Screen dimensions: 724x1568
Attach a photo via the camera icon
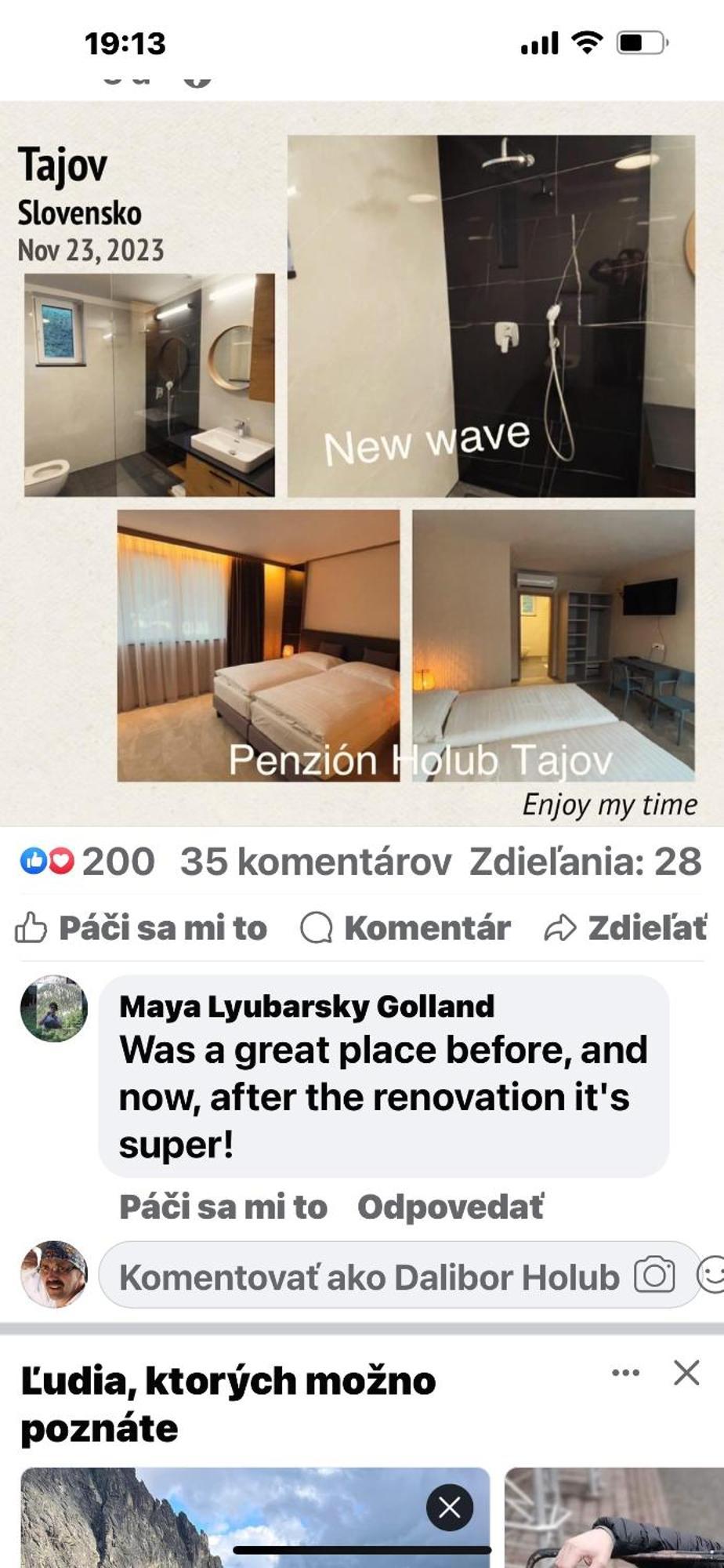654,1275
